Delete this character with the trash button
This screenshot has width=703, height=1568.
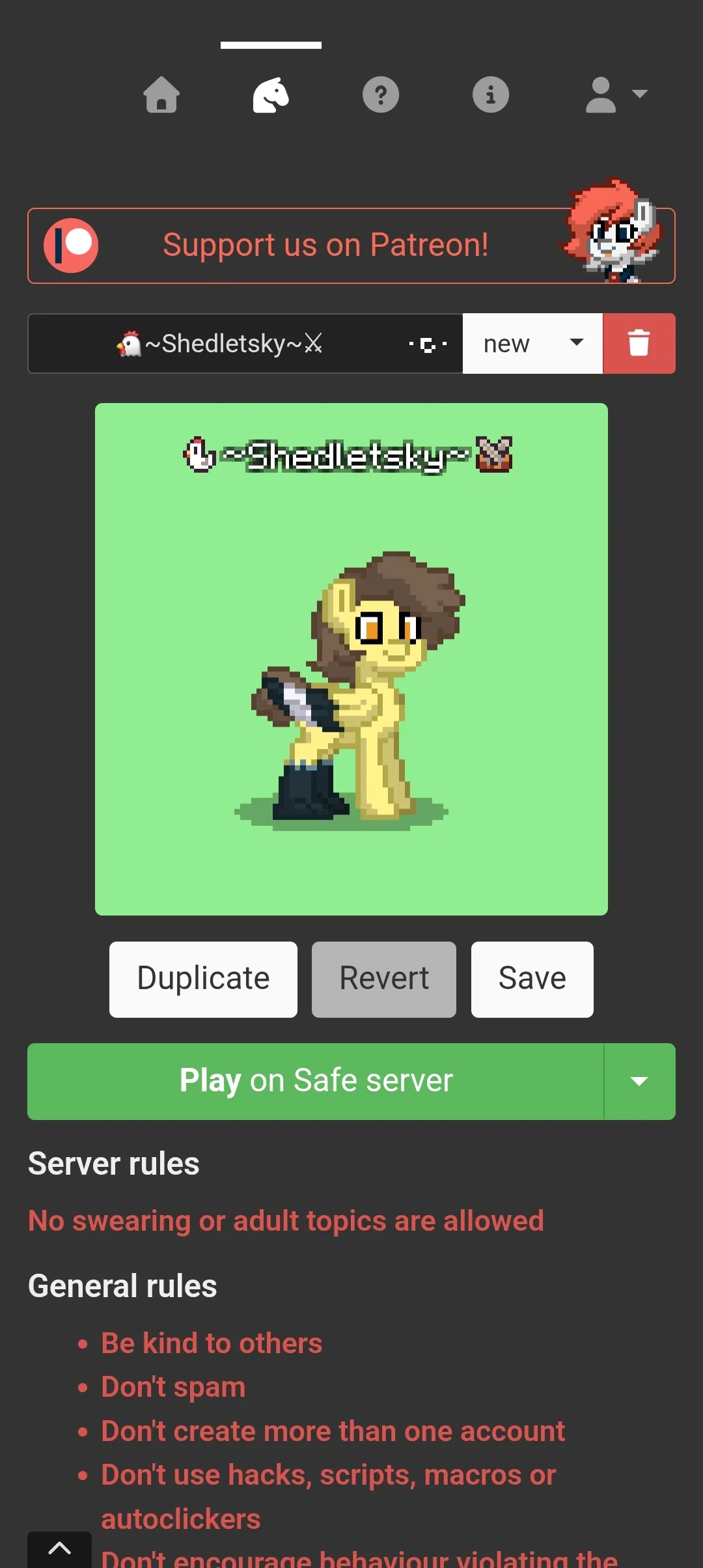639,343
